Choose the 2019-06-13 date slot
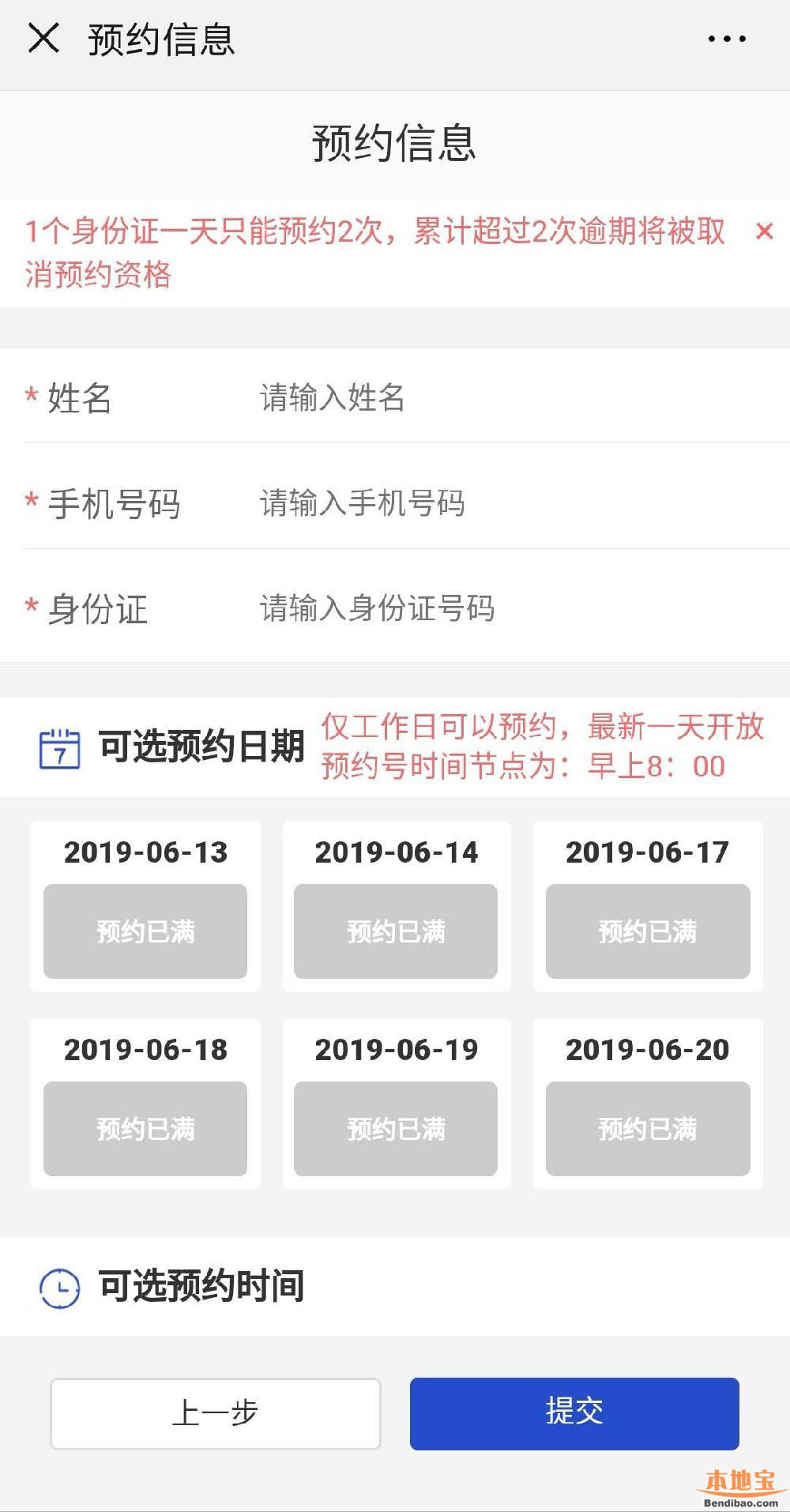This screenshot has height=1512, width=790. [x=145, y=906]
